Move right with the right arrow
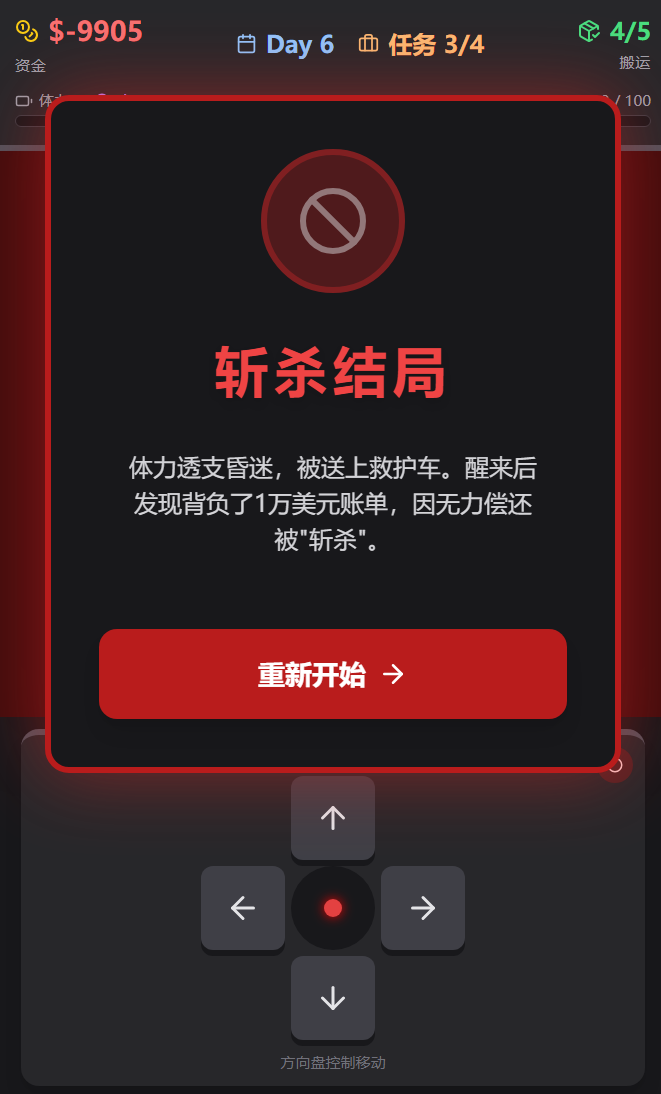Screen dimensions: 661x1094 click(422, 907)
